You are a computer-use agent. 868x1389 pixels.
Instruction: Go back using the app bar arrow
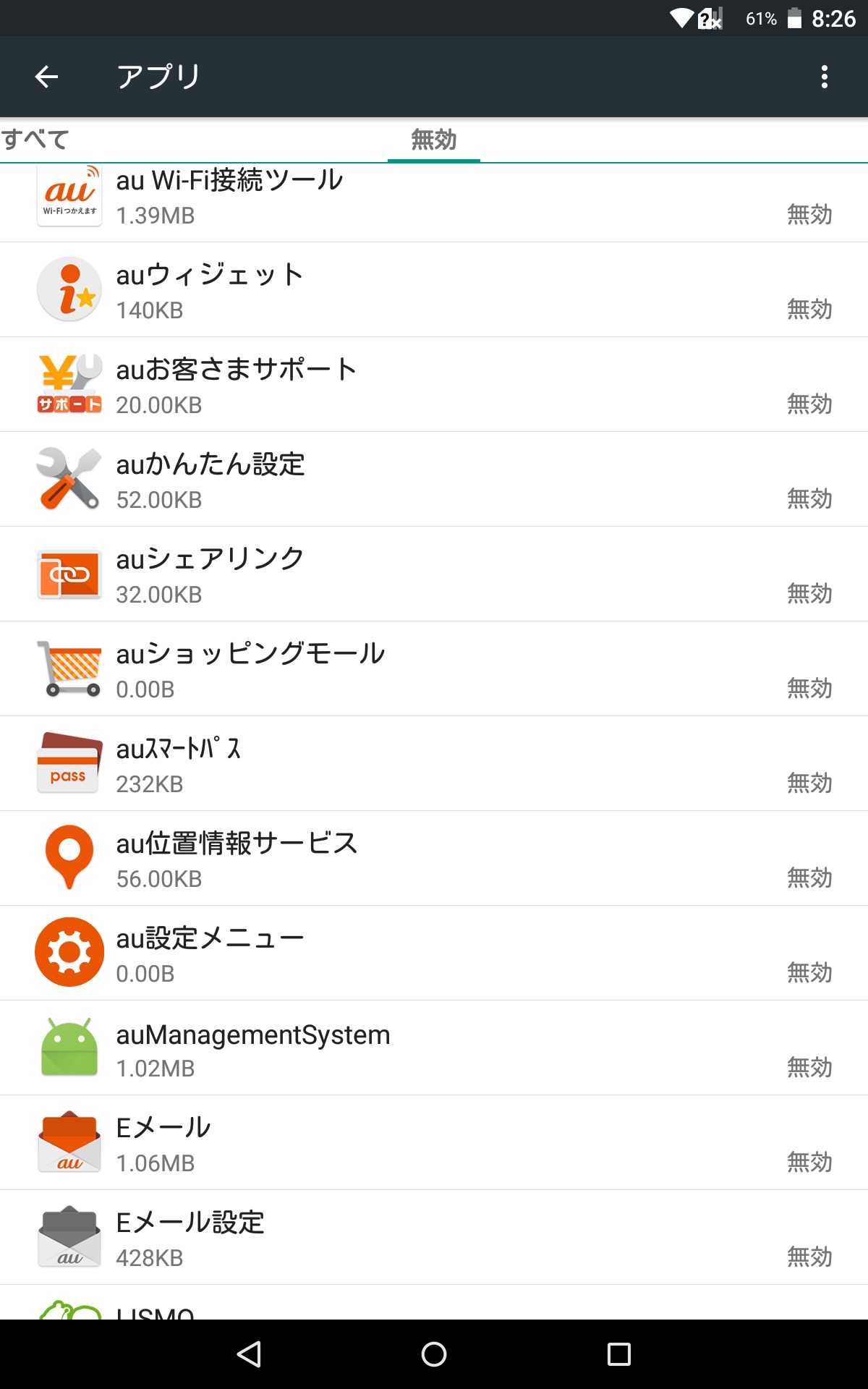(x=47, y=77)
